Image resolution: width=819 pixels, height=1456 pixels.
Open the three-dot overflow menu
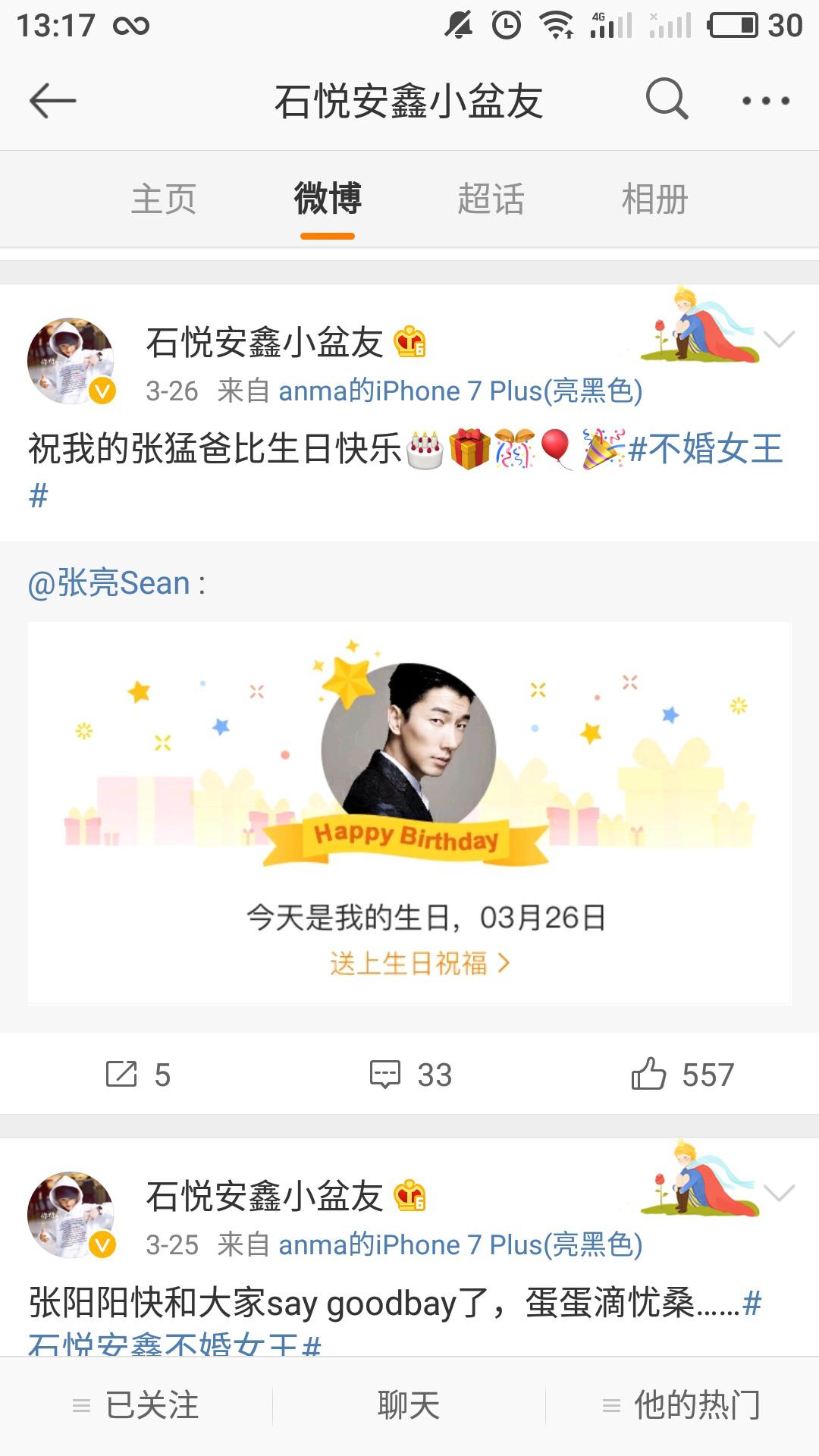(766, 100)
